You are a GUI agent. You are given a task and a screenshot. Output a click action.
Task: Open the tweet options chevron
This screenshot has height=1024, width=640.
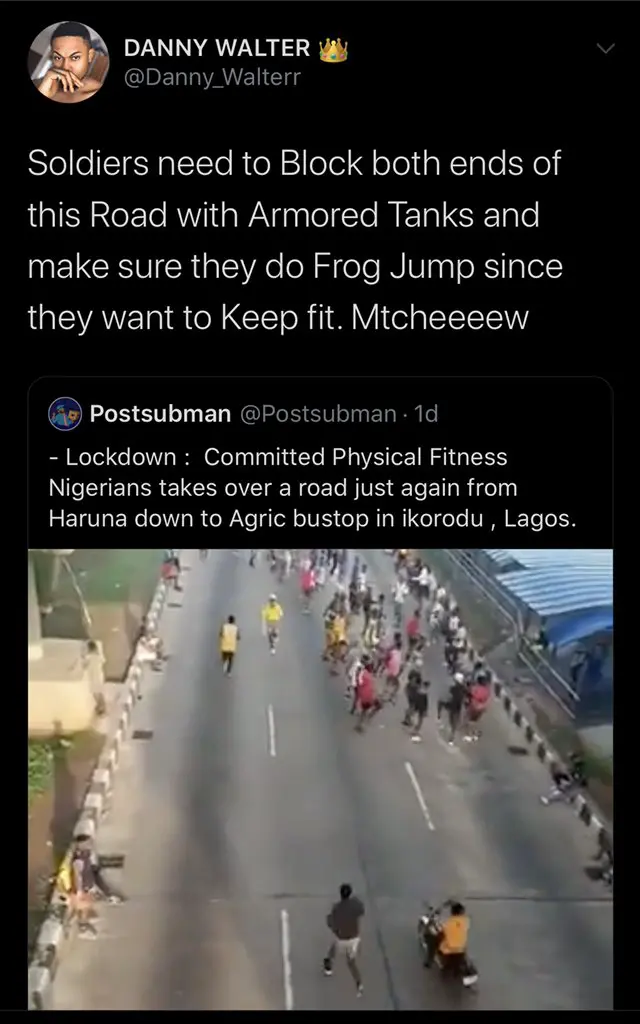(604, 48)
